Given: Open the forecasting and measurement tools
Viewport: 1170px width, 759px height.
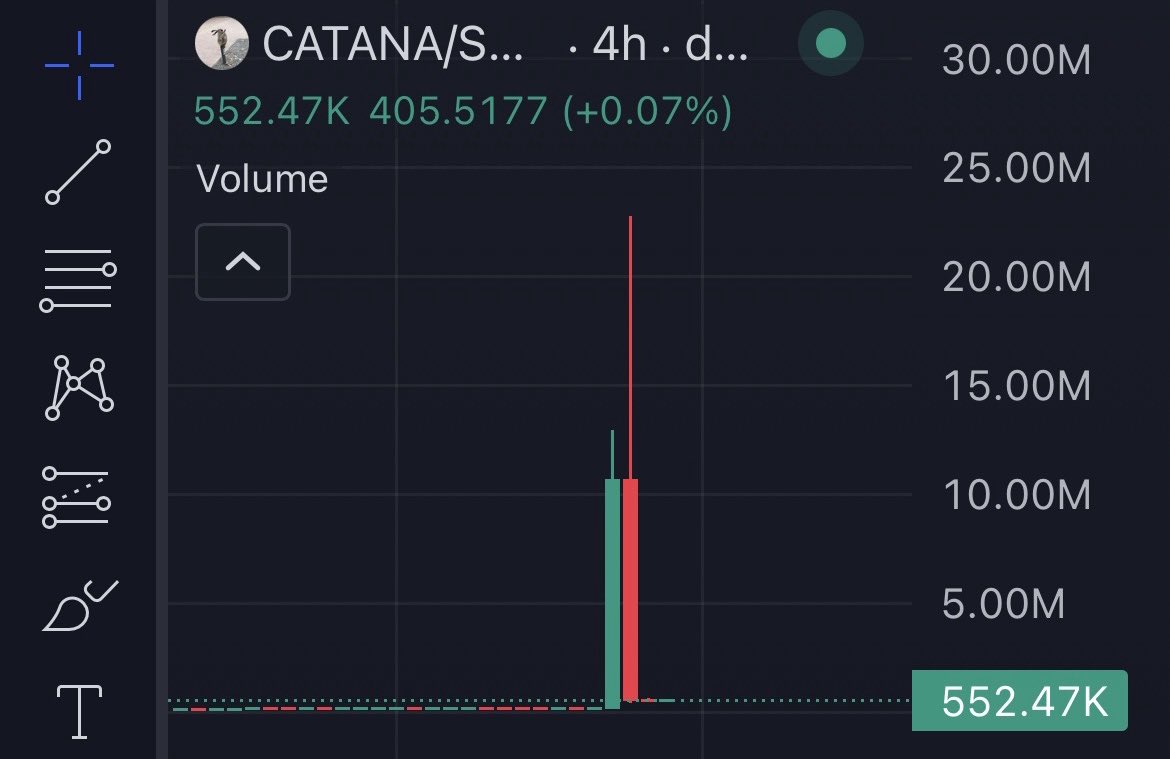Looking at the screenshot, I should [x=78, y=497].
